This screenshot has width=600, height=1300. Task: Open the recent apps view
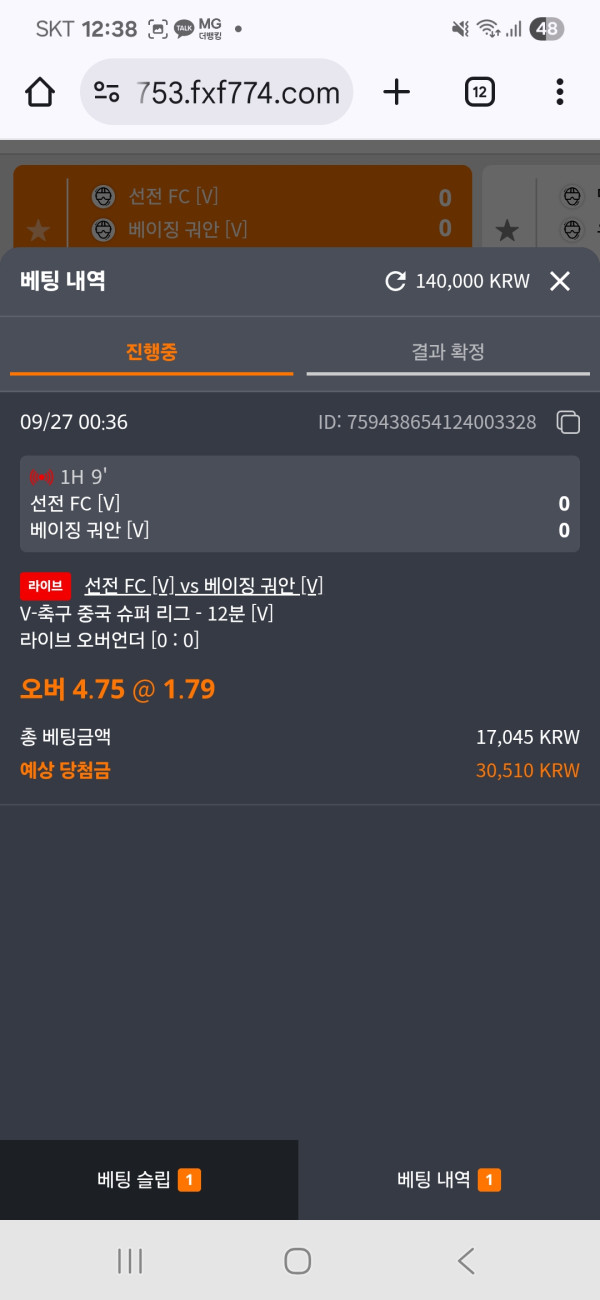pyautogui.click(x=130, y=1261)
